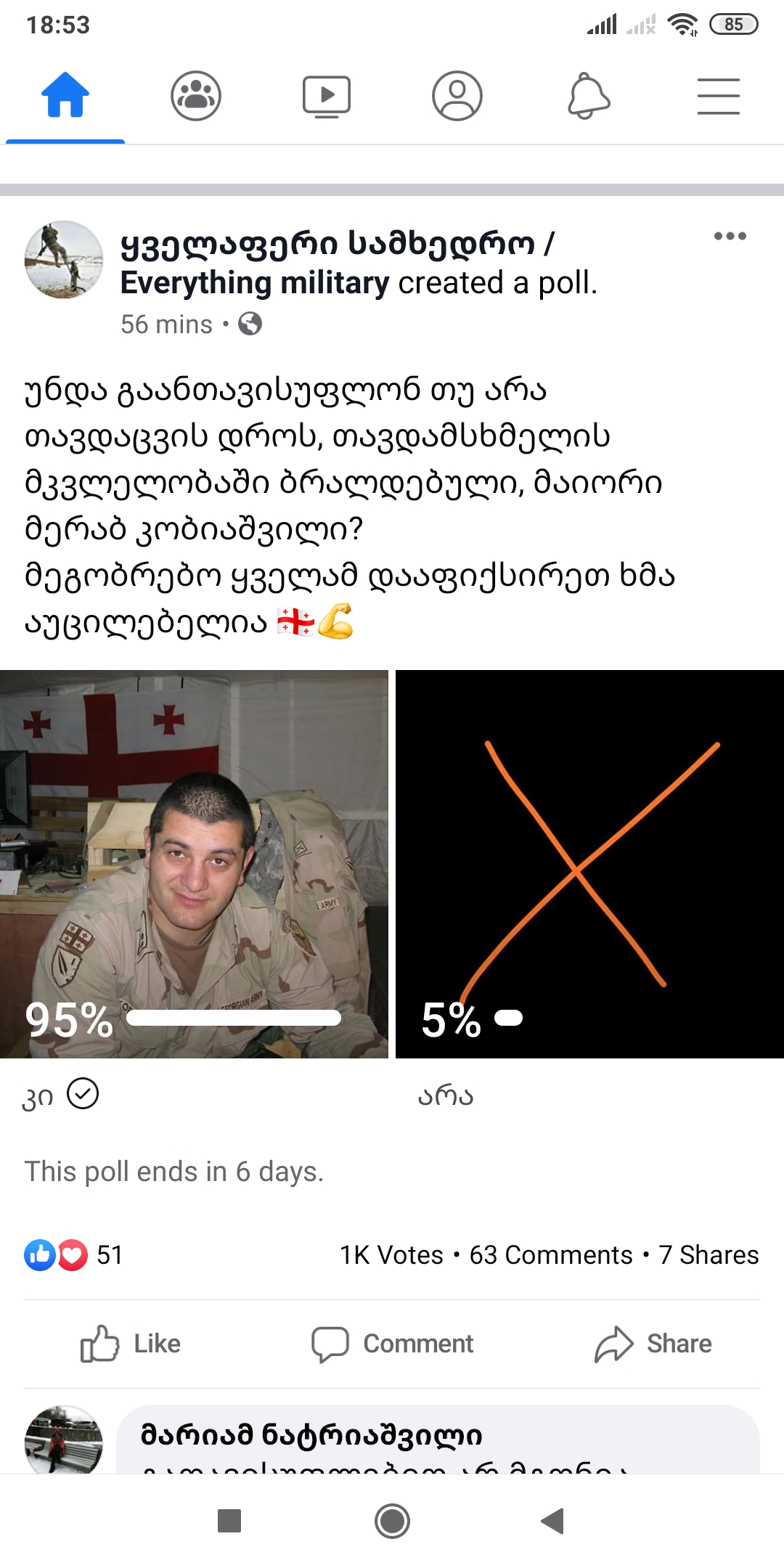Screen dimensions: 784x1568
Task: Open the Everything military page profile picture
Action: 64,260
